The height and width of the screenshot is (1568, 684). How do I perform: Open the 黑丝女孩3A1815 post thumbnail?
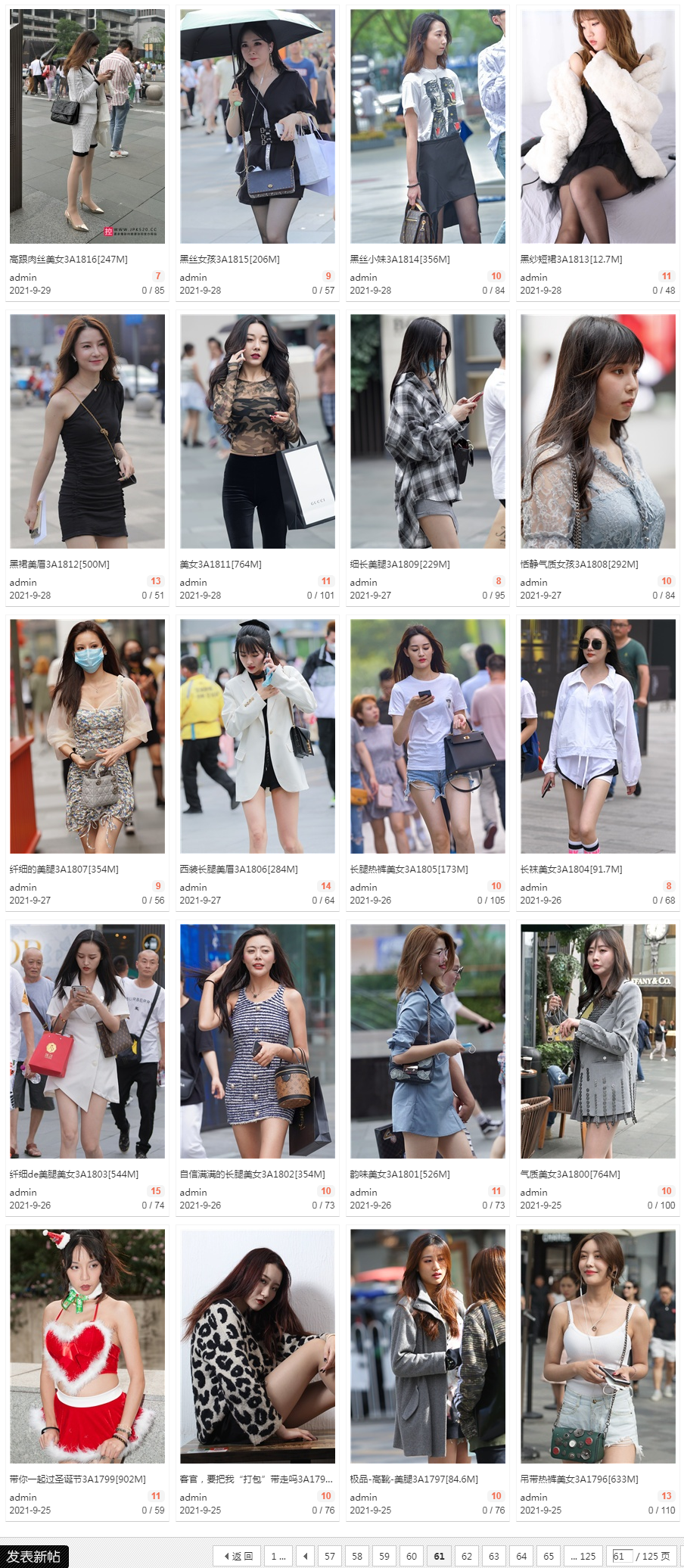pyautogui.click(x=257, y=126)
